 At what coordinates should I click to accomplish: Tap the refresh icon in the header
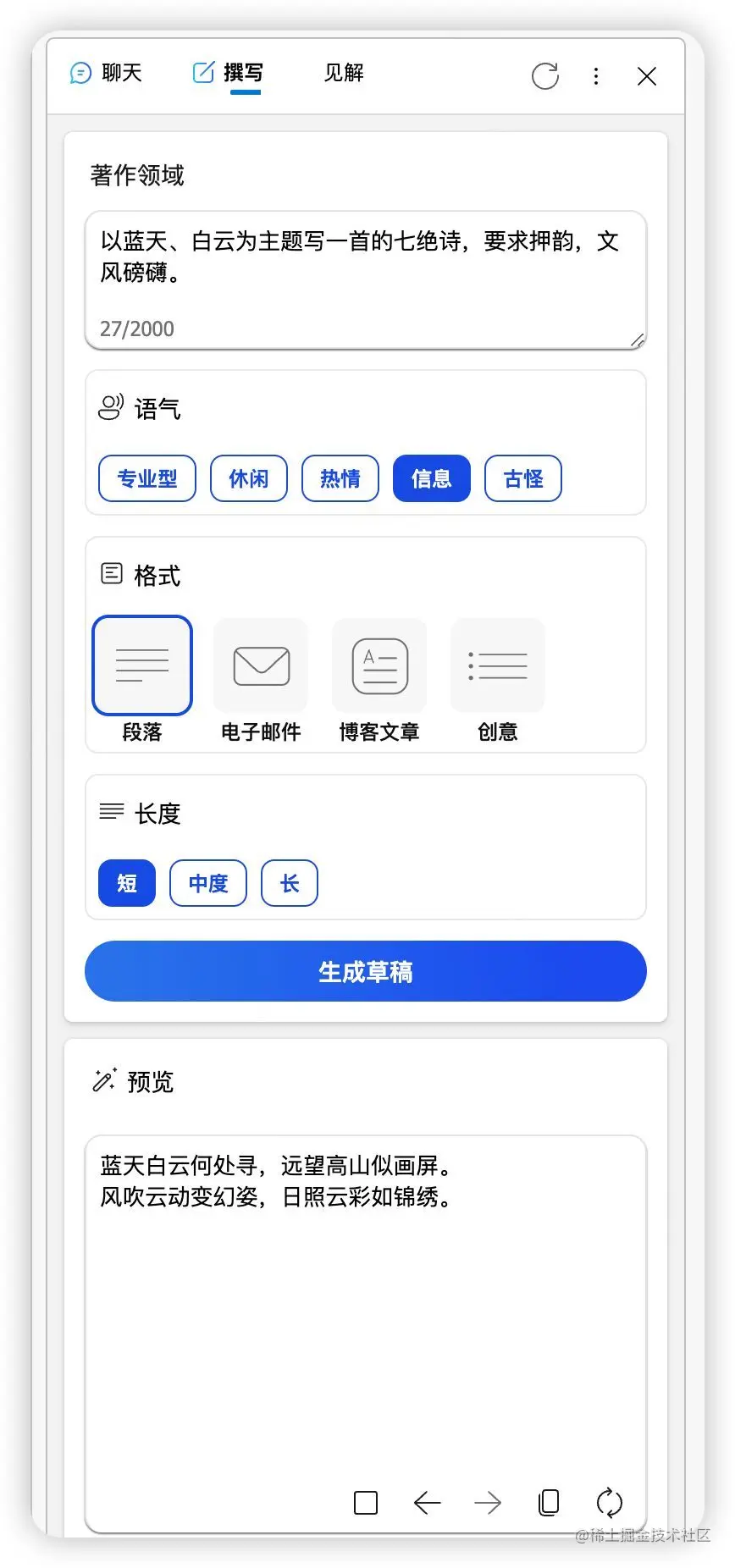click(x=545, y=76)
